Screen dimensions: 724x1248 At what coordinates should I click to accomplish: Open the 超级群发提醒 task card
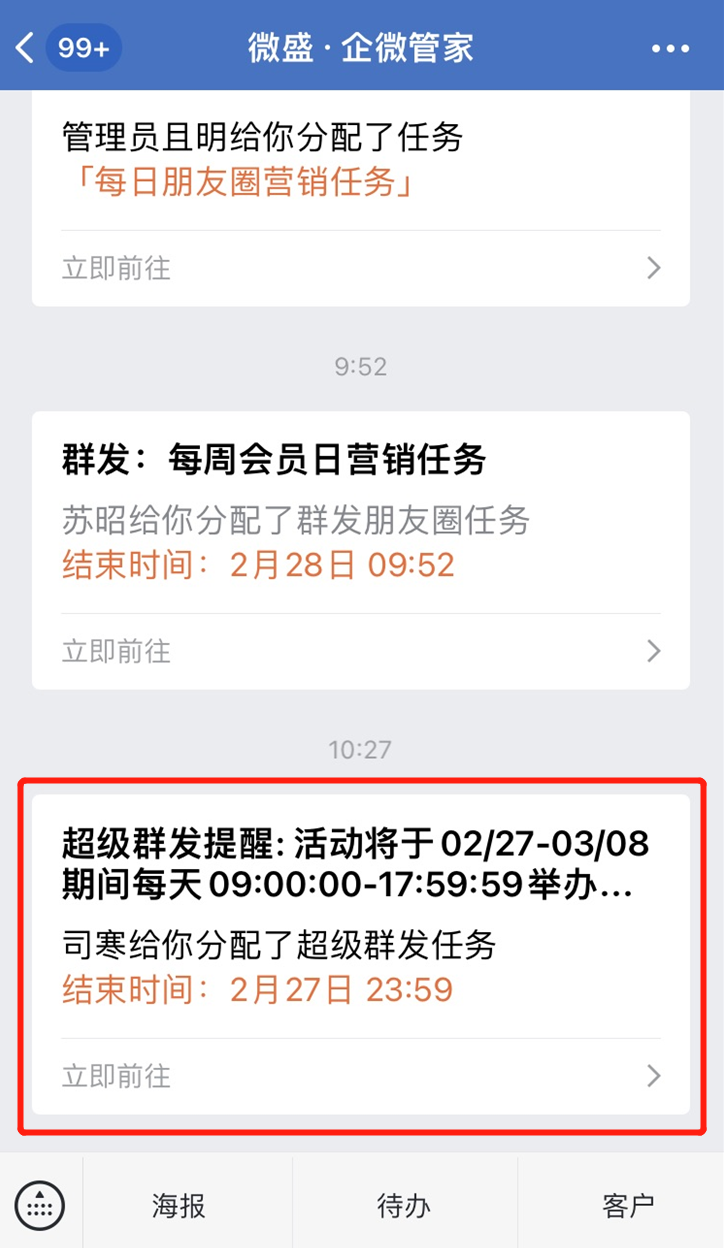point(360,954)
